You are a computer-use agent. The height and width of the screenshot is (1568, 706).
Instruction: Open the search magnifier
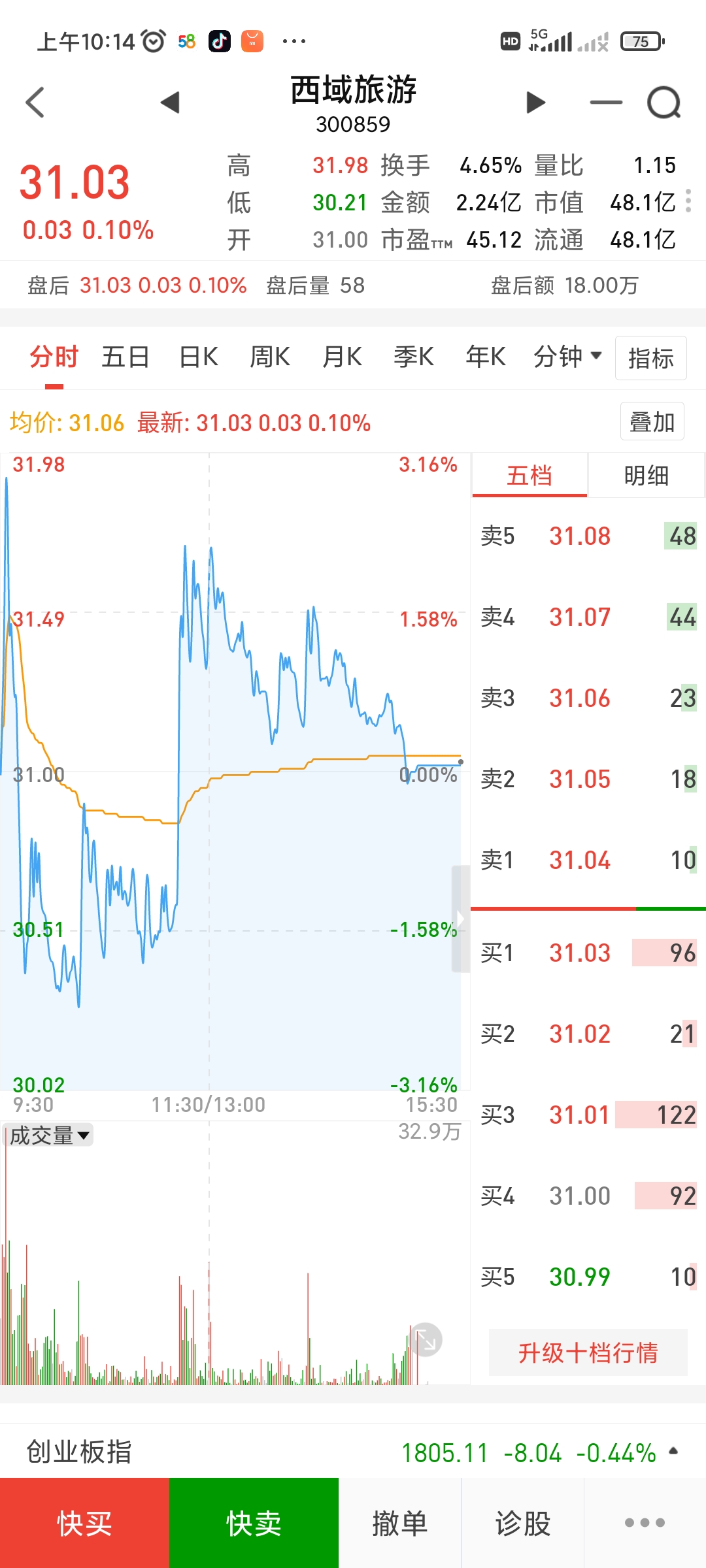point(664,103)
